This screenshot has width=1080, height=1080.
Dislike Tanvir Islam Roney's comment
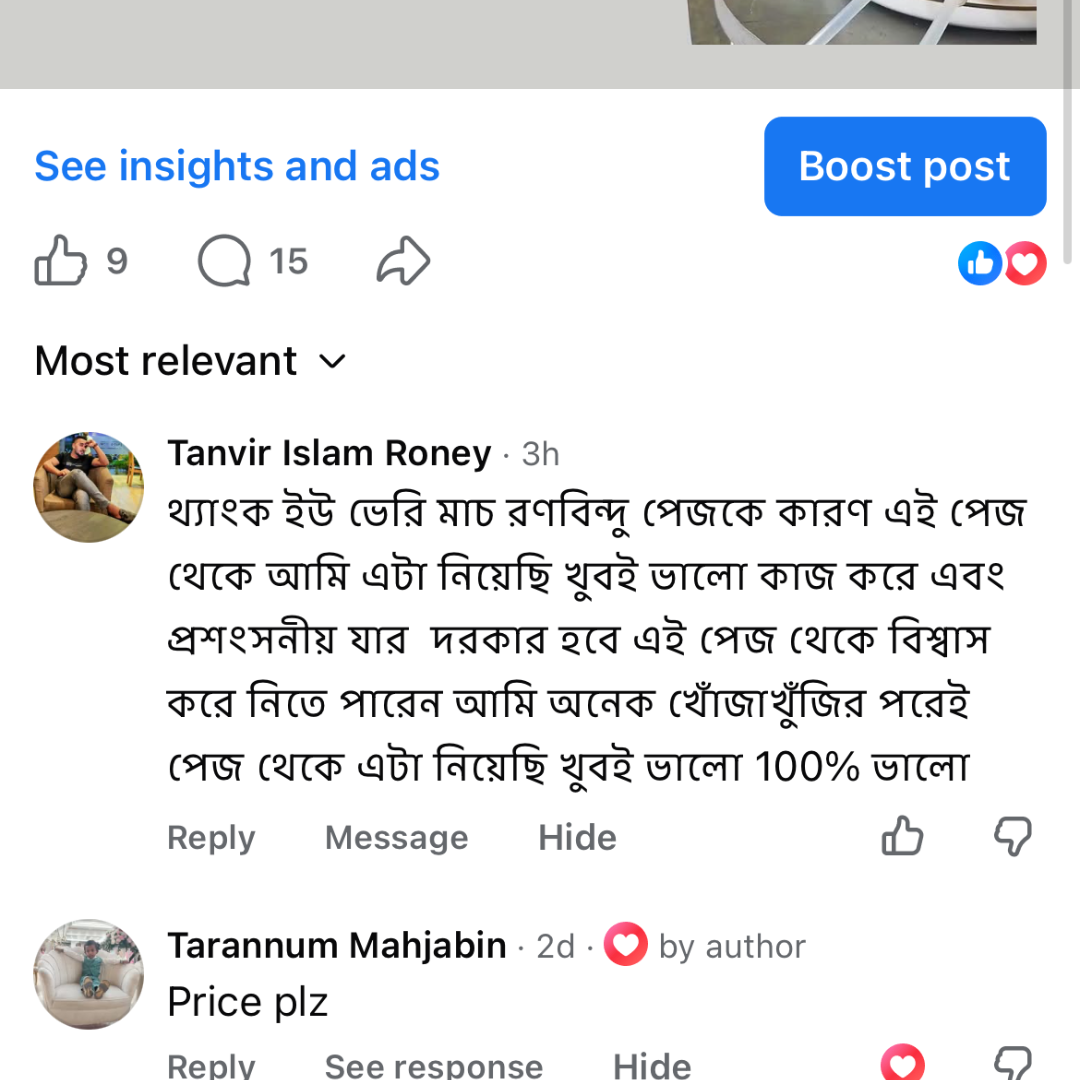[1012, 836]
